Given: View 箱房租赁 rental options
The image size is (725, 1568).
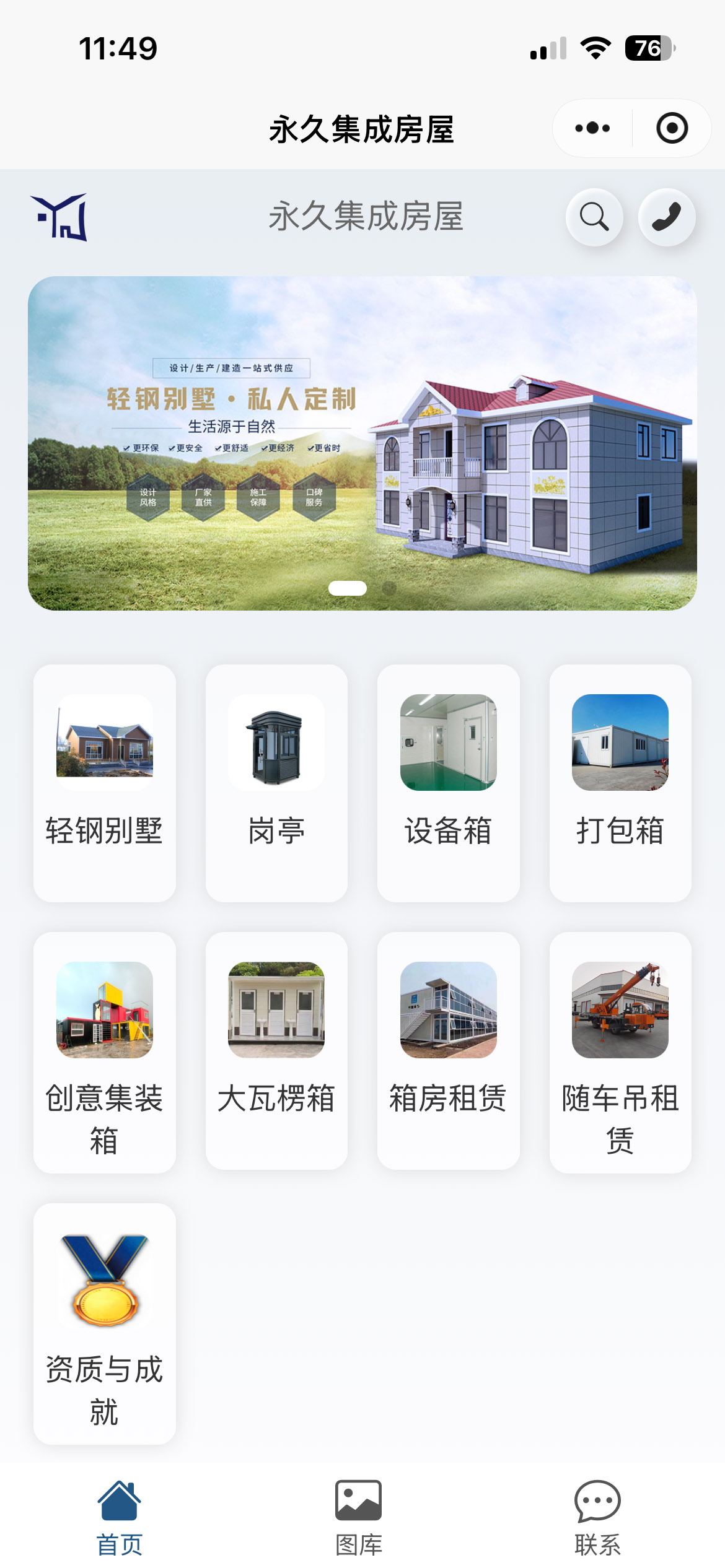Looking at the screenshot, I should click(x=448, y=1050).
